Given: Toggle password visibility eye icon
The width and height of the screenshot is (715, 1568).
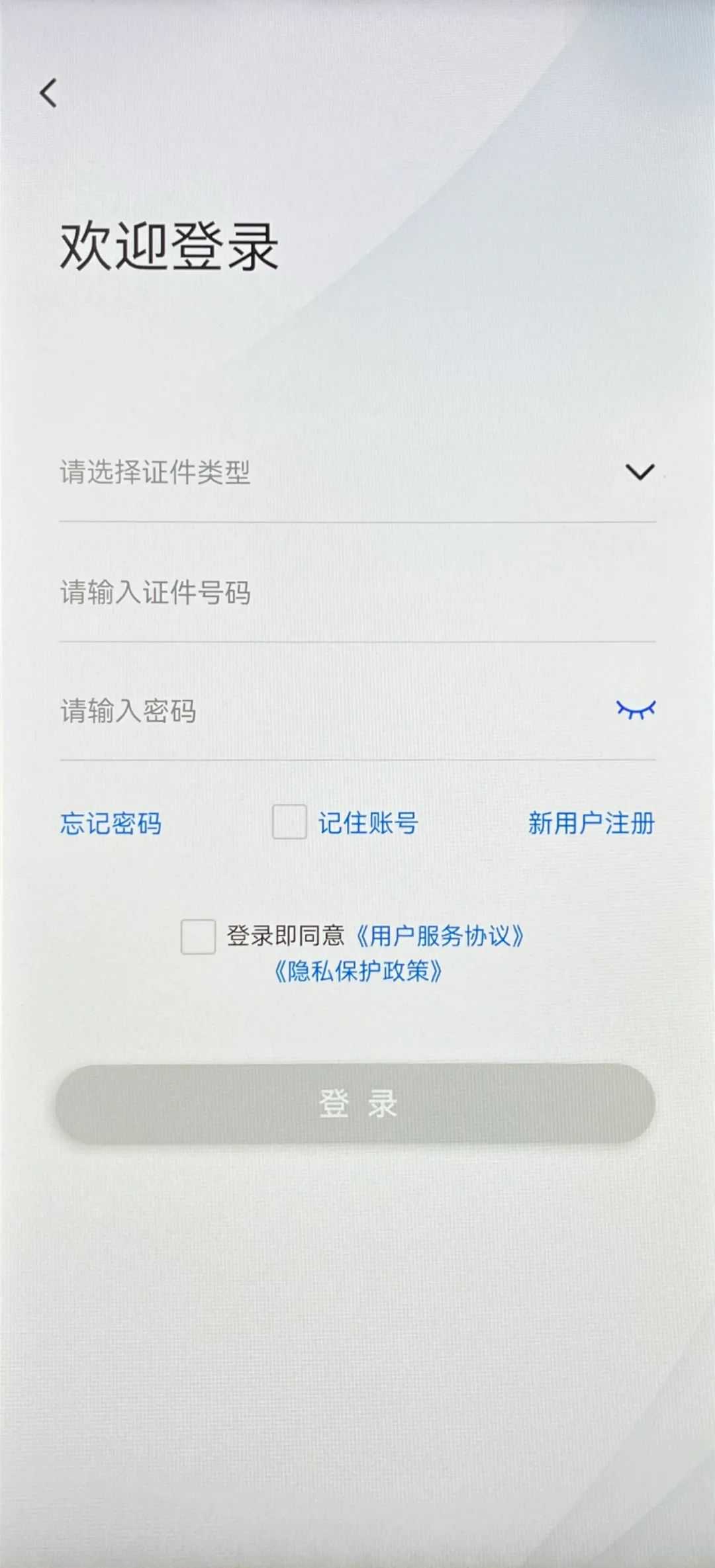Looking at the screenshot, I should tap(636, 710).
